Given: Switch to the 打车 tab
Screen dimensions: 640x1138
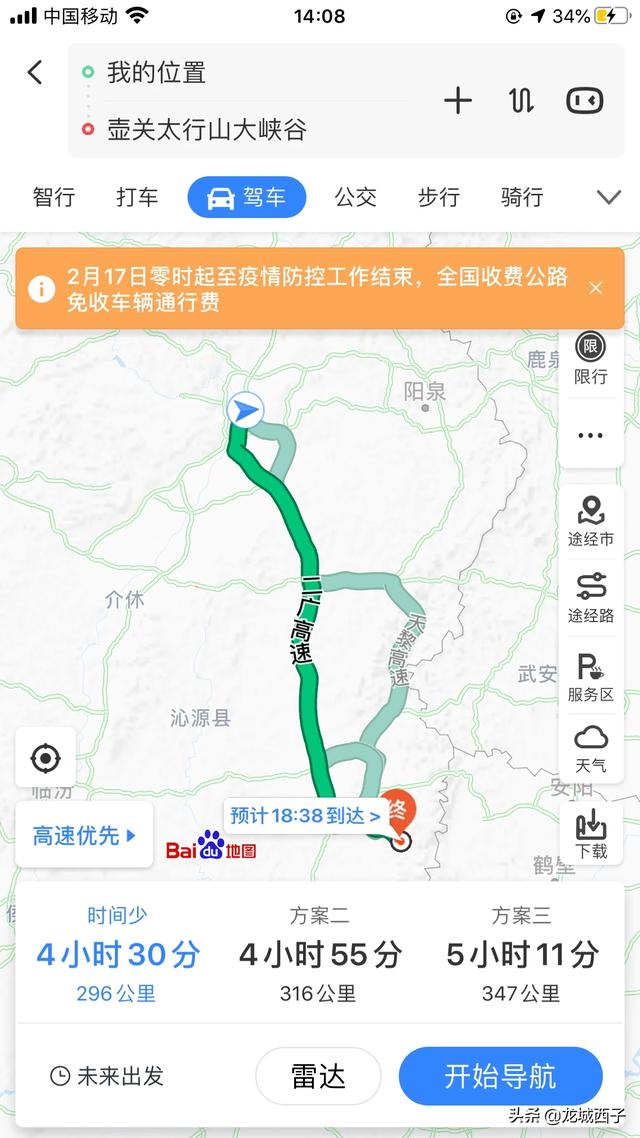Looking at the screenshot, I should pyautogui.click(x=137, y=197).
